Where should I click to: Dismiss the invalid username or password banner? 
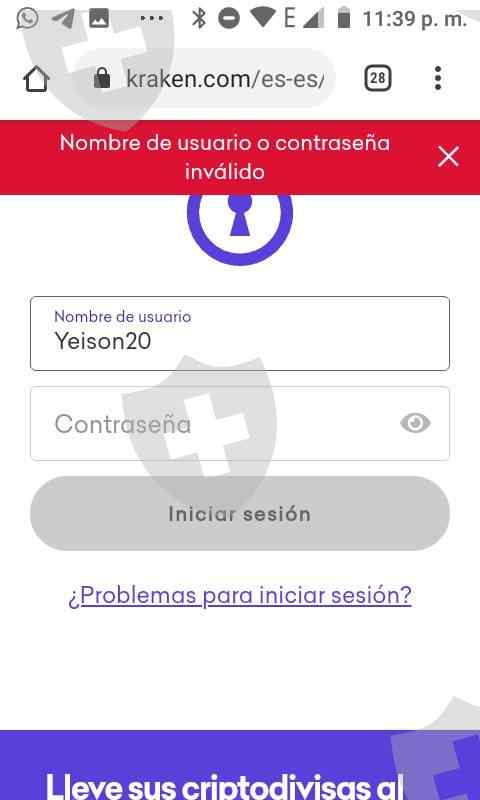pyautogui.click(x=448, y=157)
